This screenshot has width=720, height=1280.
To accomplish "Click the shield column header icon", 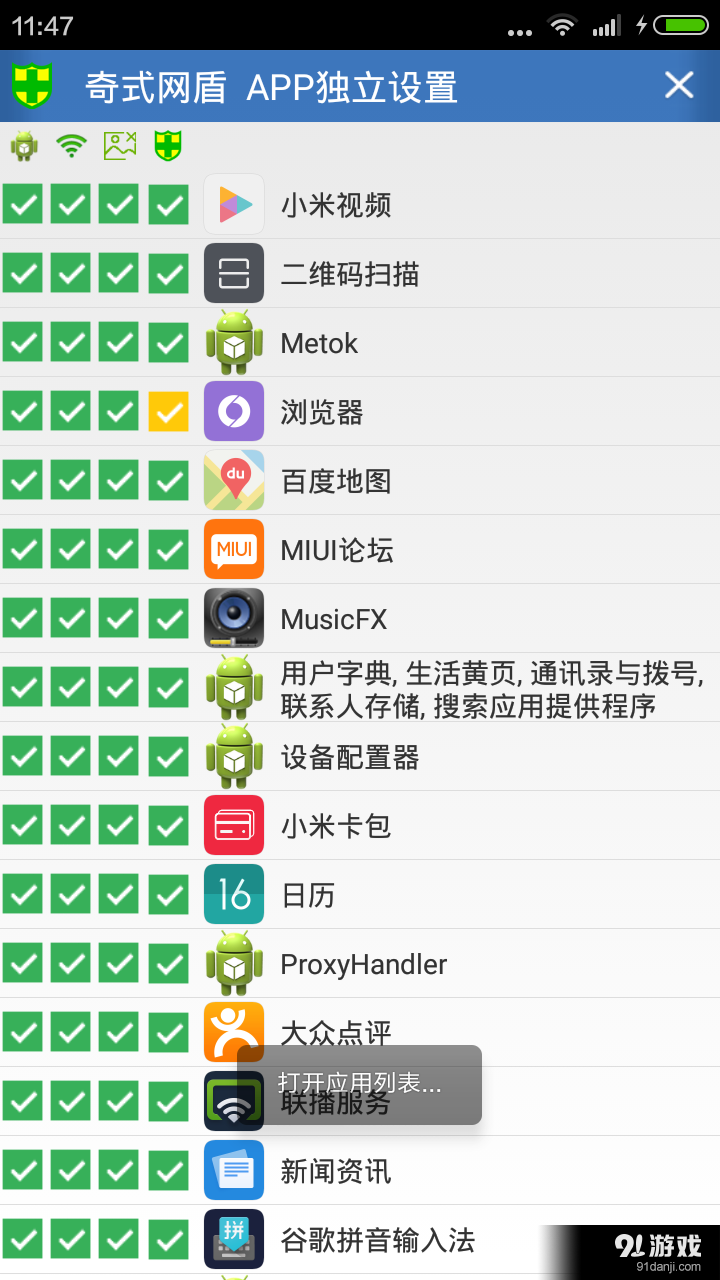I will pos(168,145).
